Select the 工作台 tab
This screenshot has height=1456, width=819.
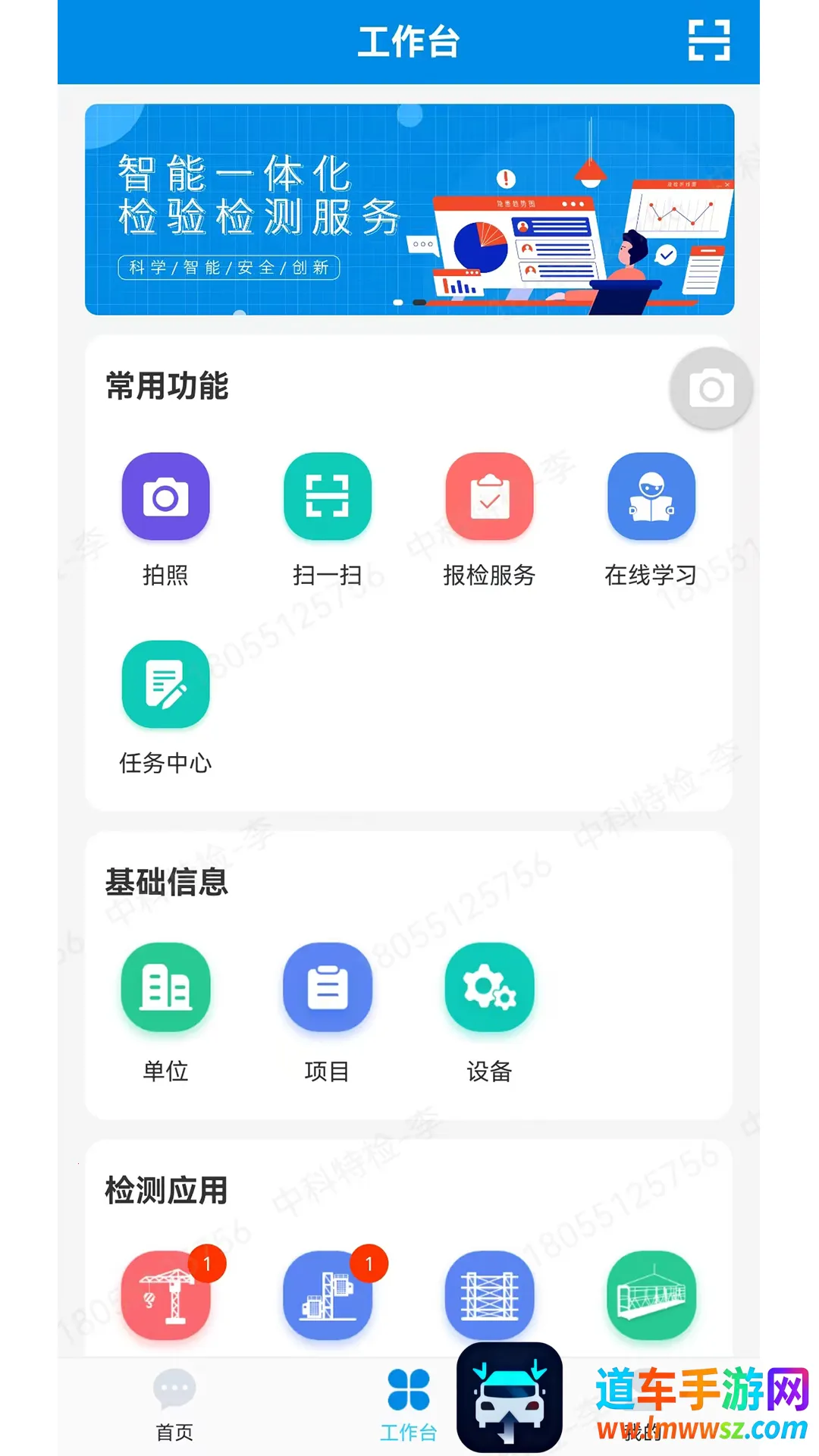[x=408, y=1404]
